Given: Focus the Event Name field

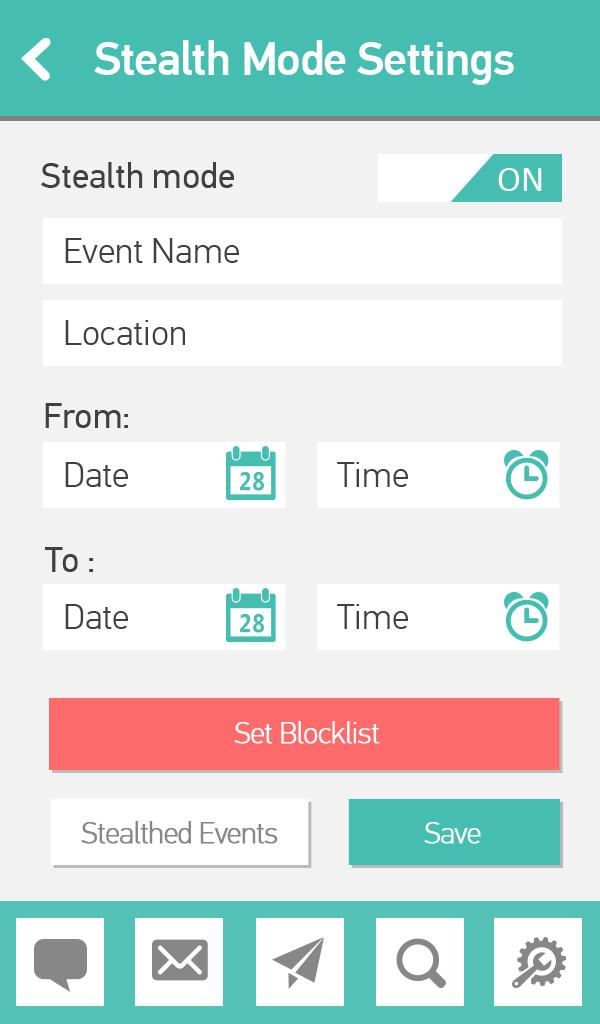Looking at the screenshot, I should click(x=302, y=251).
